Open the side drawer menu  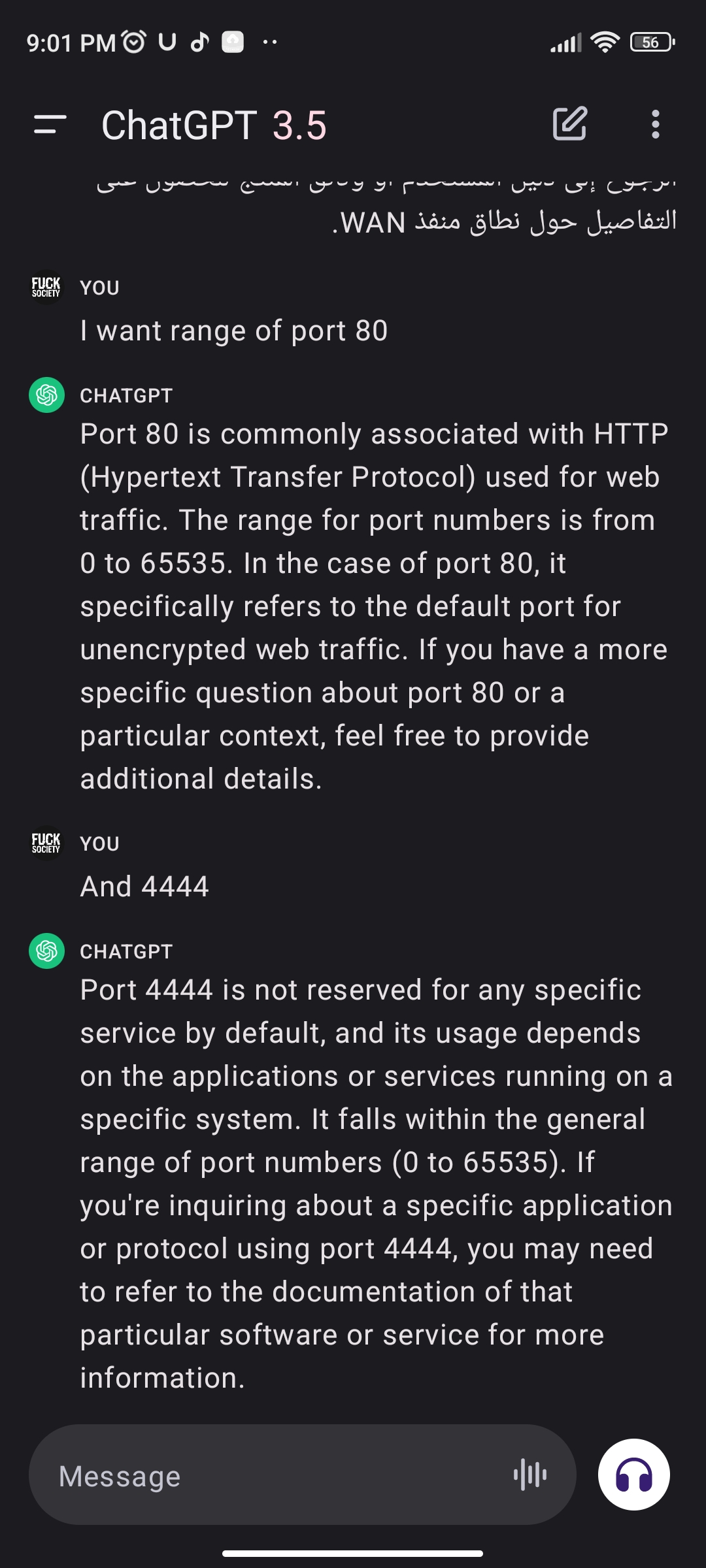pyautogui.click(x=50, y=124)
